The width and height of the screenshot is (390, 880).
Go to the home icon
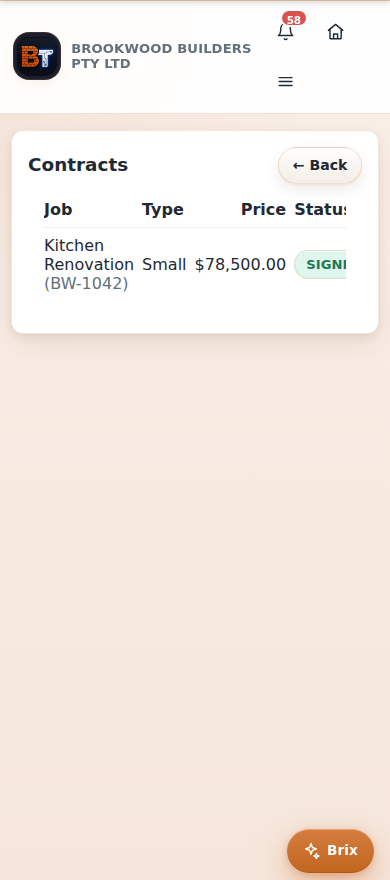point(335,32)
